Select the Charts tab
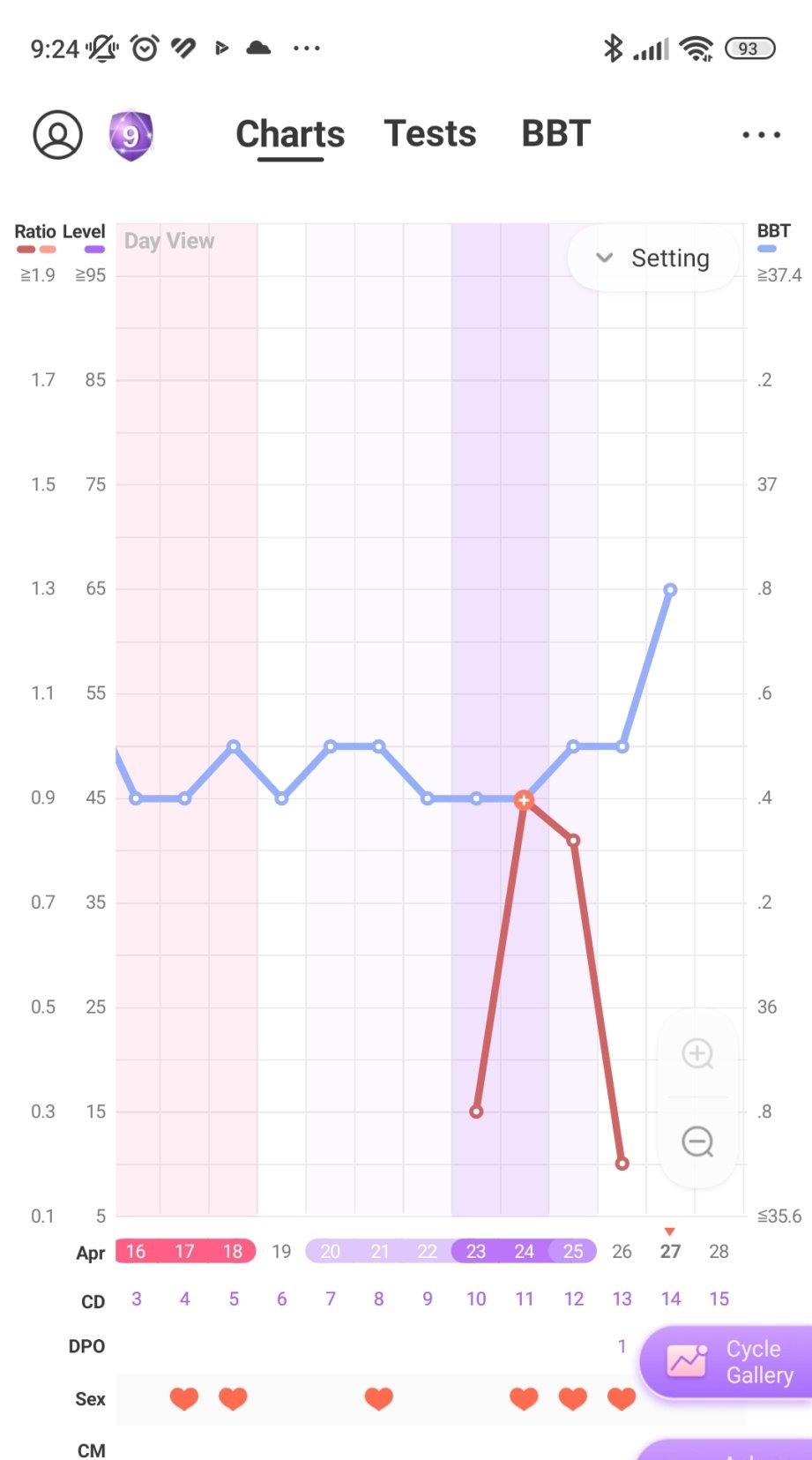Image resolution: width=812 pixels, height=1460 pixels. pos(290,134)
